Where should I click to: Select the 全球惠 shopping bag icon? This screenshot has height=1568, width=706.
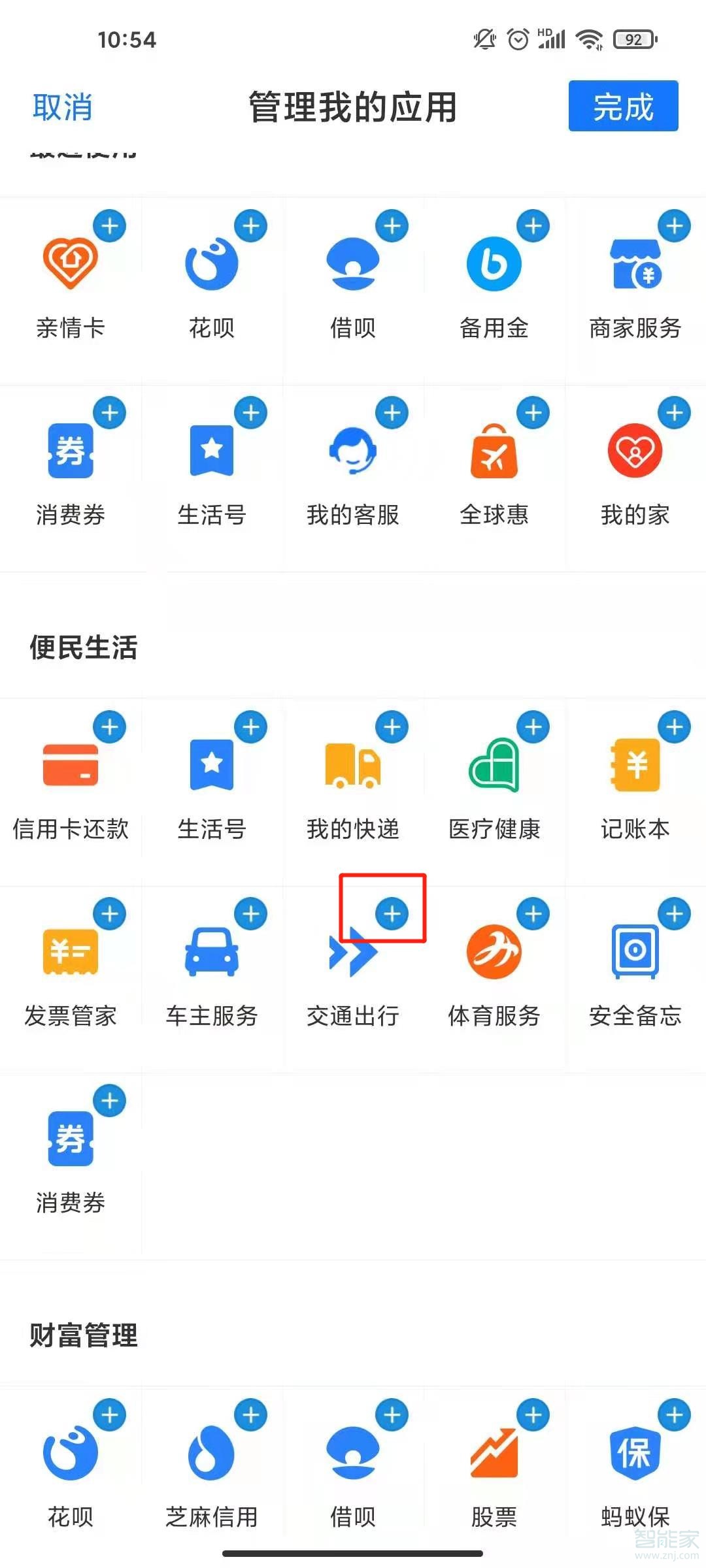(x=494, y=451)
